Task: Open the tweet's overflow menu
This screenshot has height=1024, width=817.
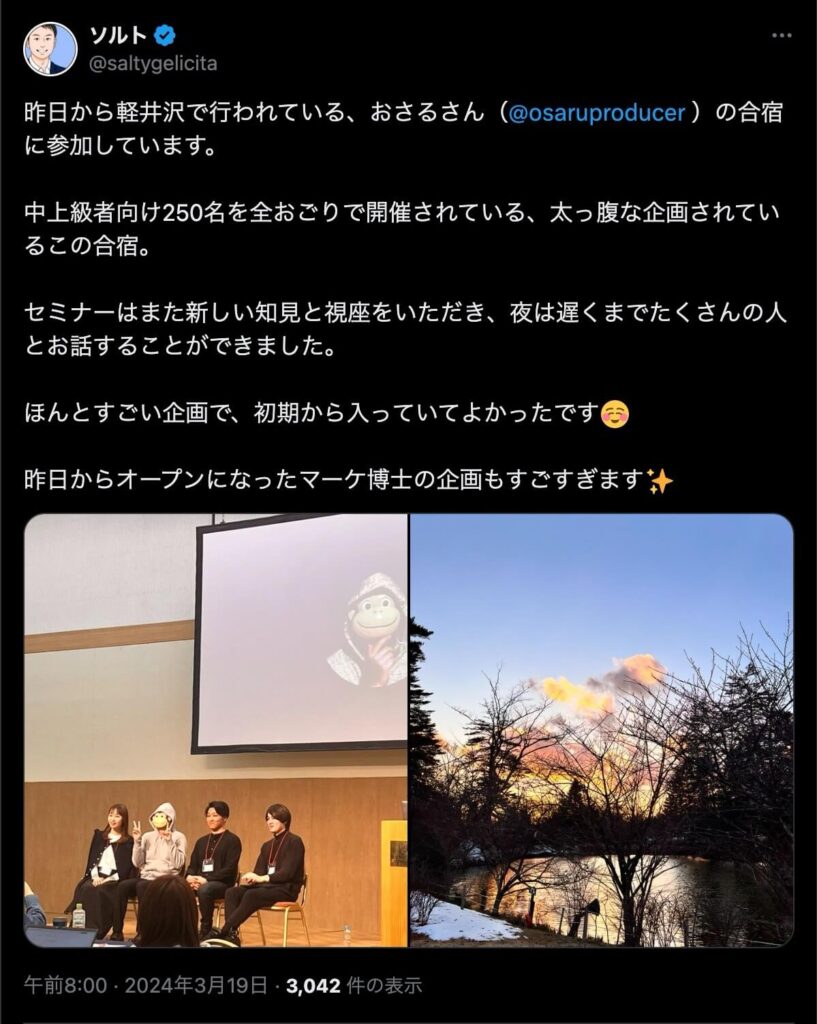Action: pyautogui.click(x=782, y=35)
